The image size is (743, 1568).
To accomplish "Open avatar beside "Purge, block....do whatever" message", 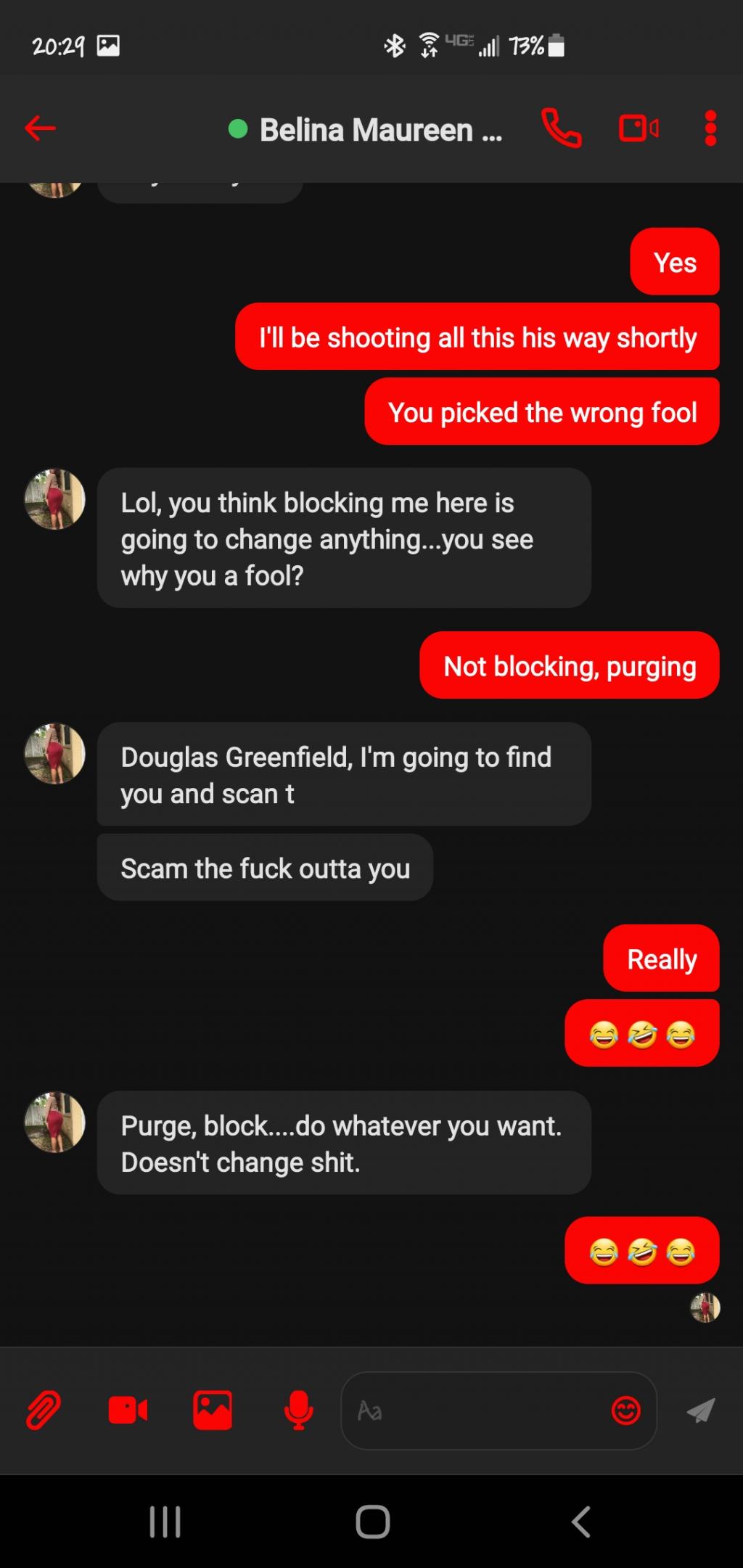I will point(55,1122).
